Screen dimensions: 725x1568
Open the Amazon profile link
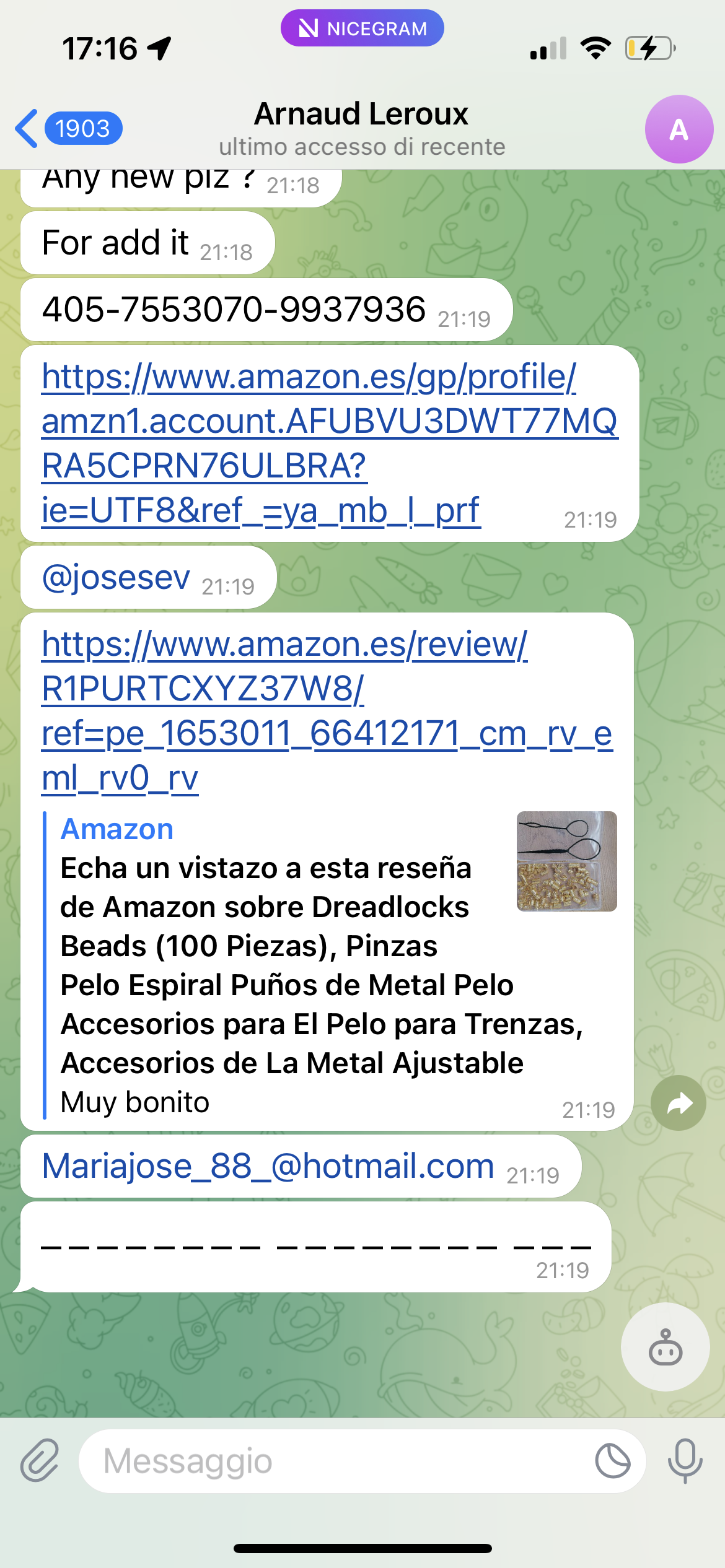point(310,443)
